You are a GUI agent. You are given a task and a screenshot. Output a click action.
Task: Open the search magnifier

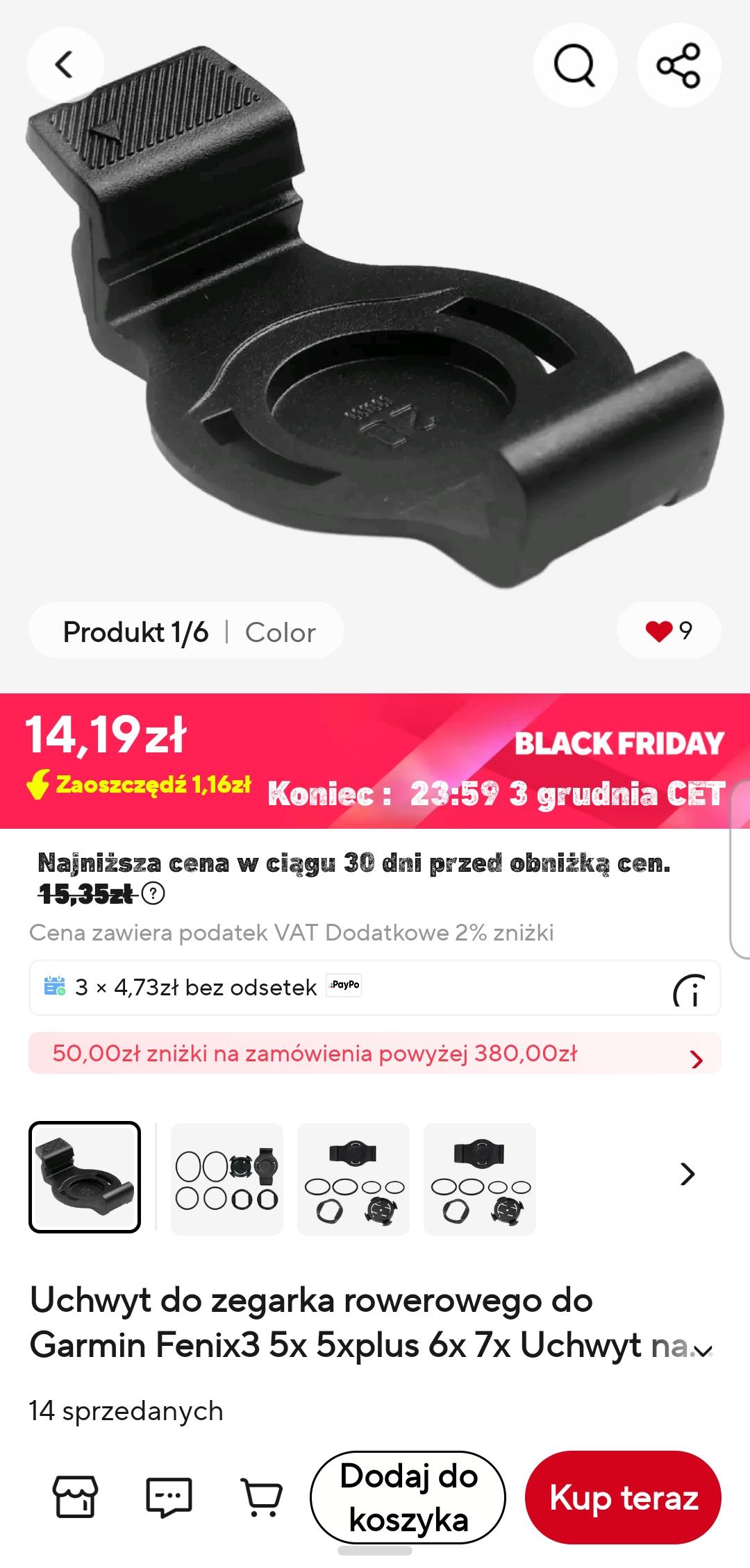[574, 65]
